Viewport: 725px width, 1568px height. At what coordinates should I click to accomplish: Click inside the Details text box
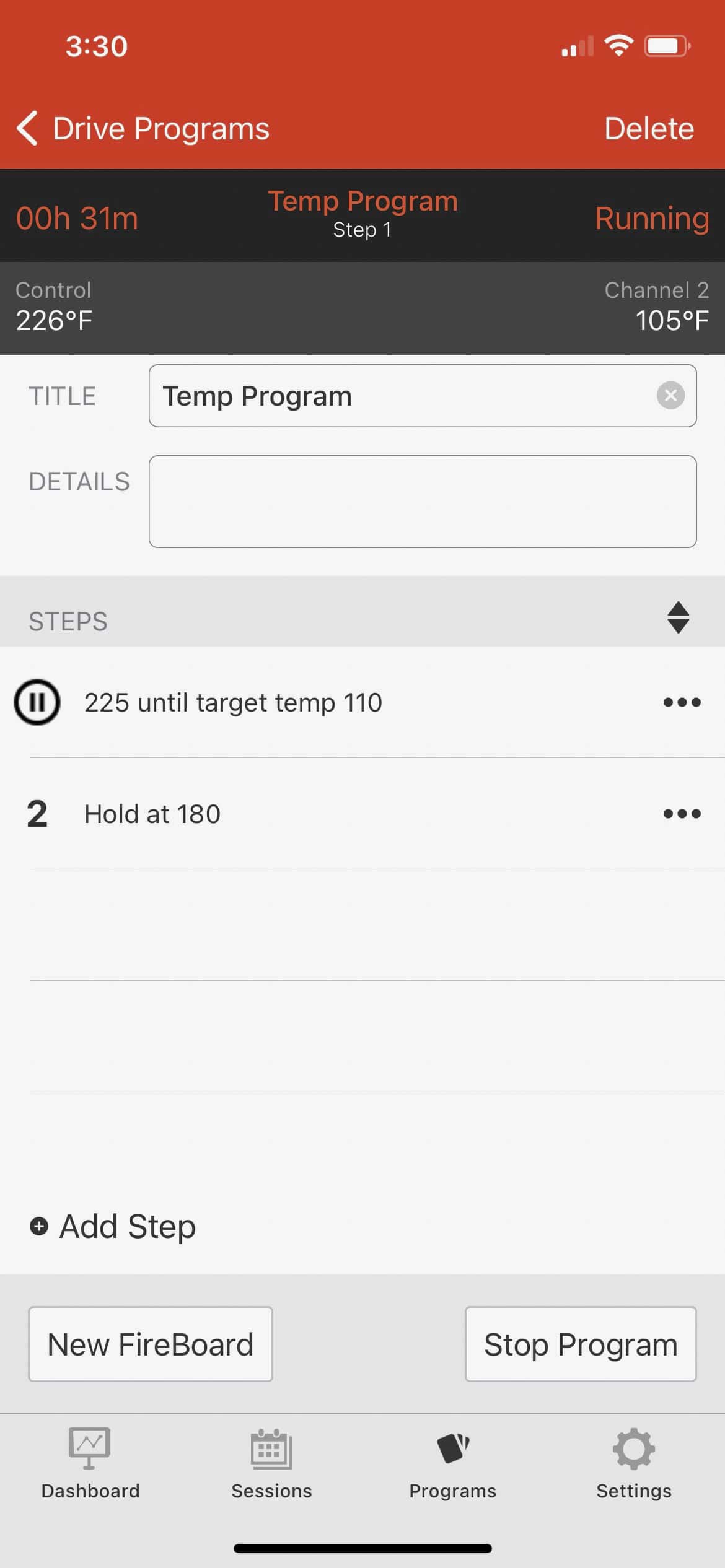[x=423, y=502]
